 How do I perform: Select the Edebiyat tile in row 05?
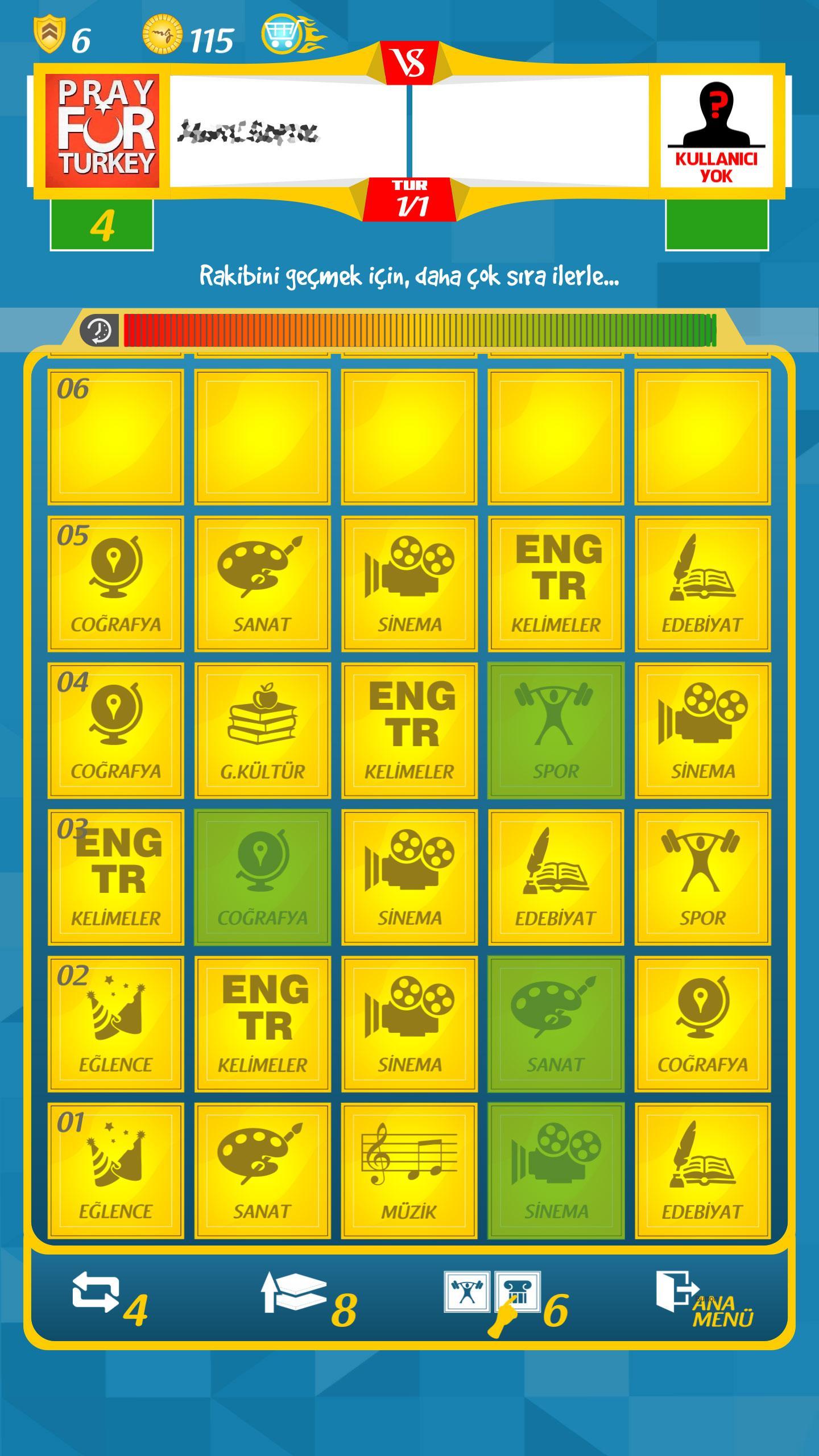coord(702,584)
